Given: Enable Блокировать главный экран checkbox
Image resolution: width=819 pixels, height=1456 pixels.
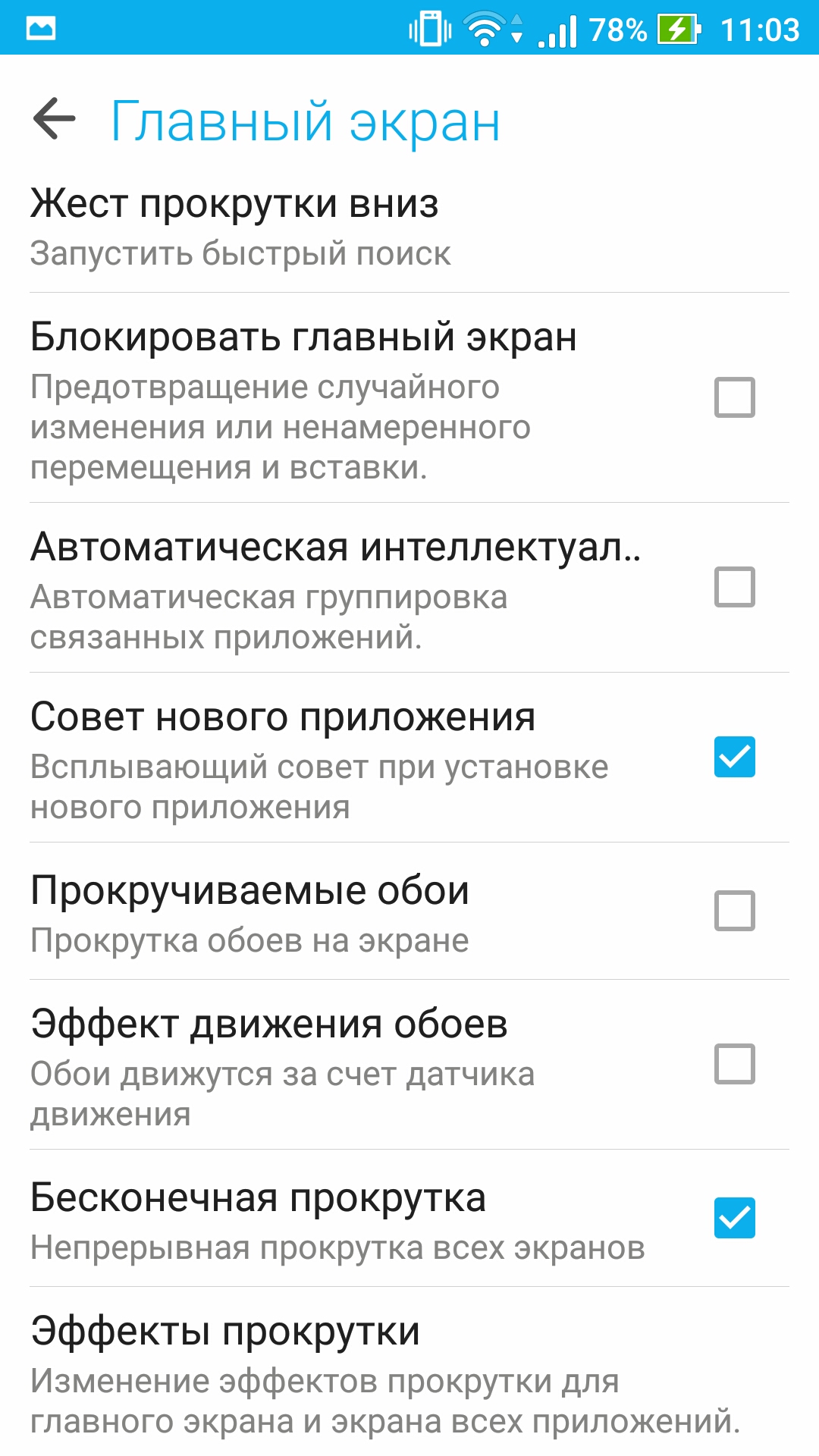Looking at the screenshot, I should coord(734,397).
